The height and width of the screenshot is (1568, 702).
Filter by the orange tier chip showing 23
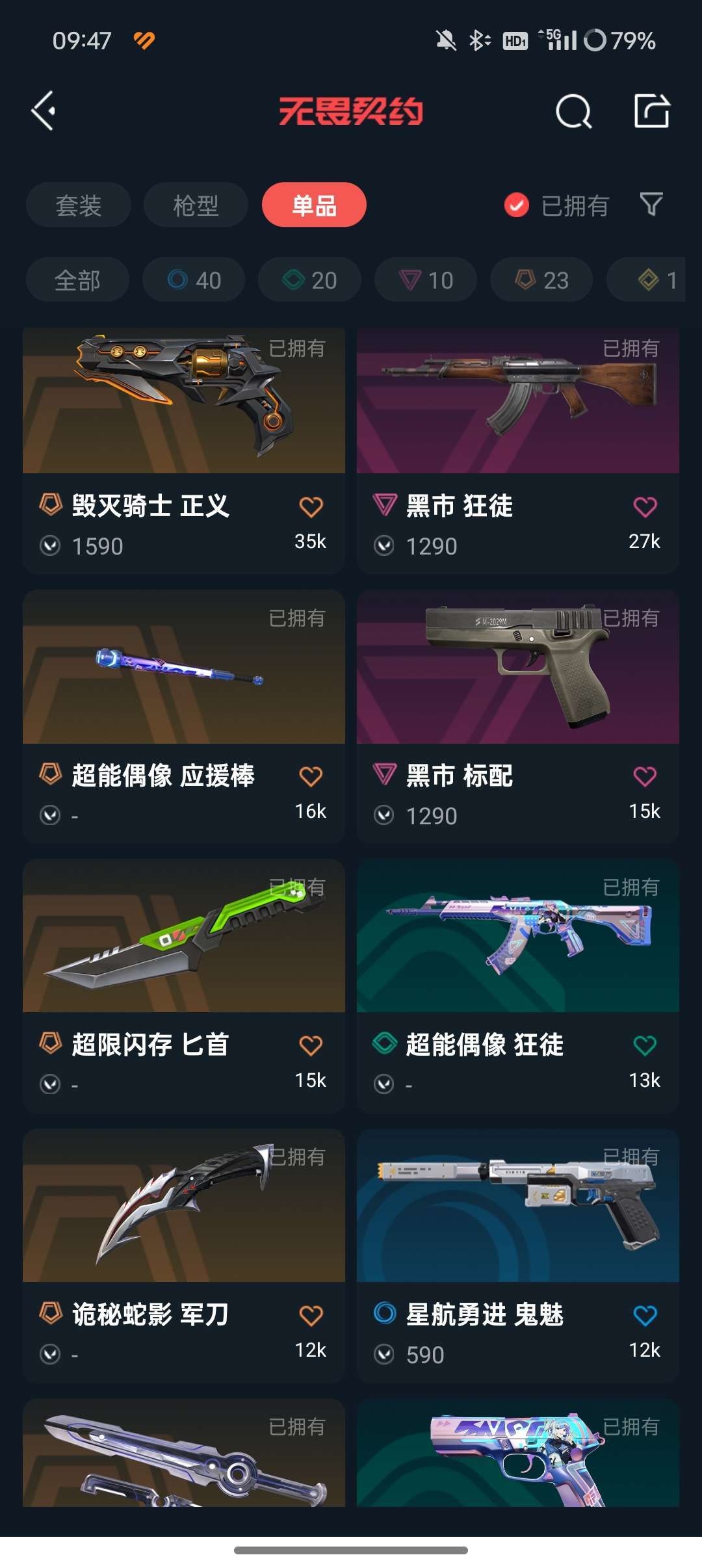click(541, 280)
